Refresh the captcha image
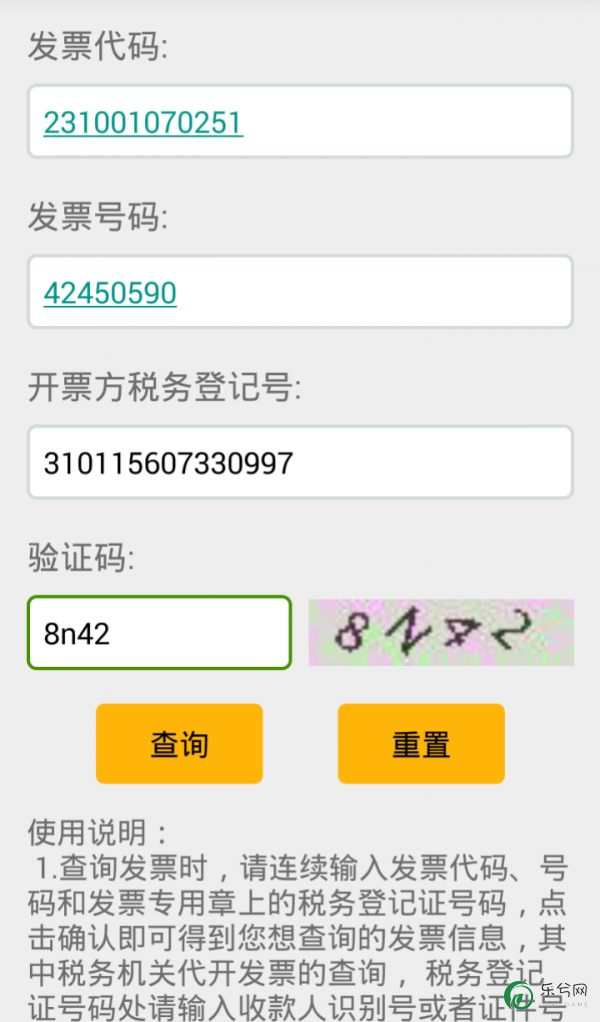Screen dimensions: 600x1022 point(441,632)
